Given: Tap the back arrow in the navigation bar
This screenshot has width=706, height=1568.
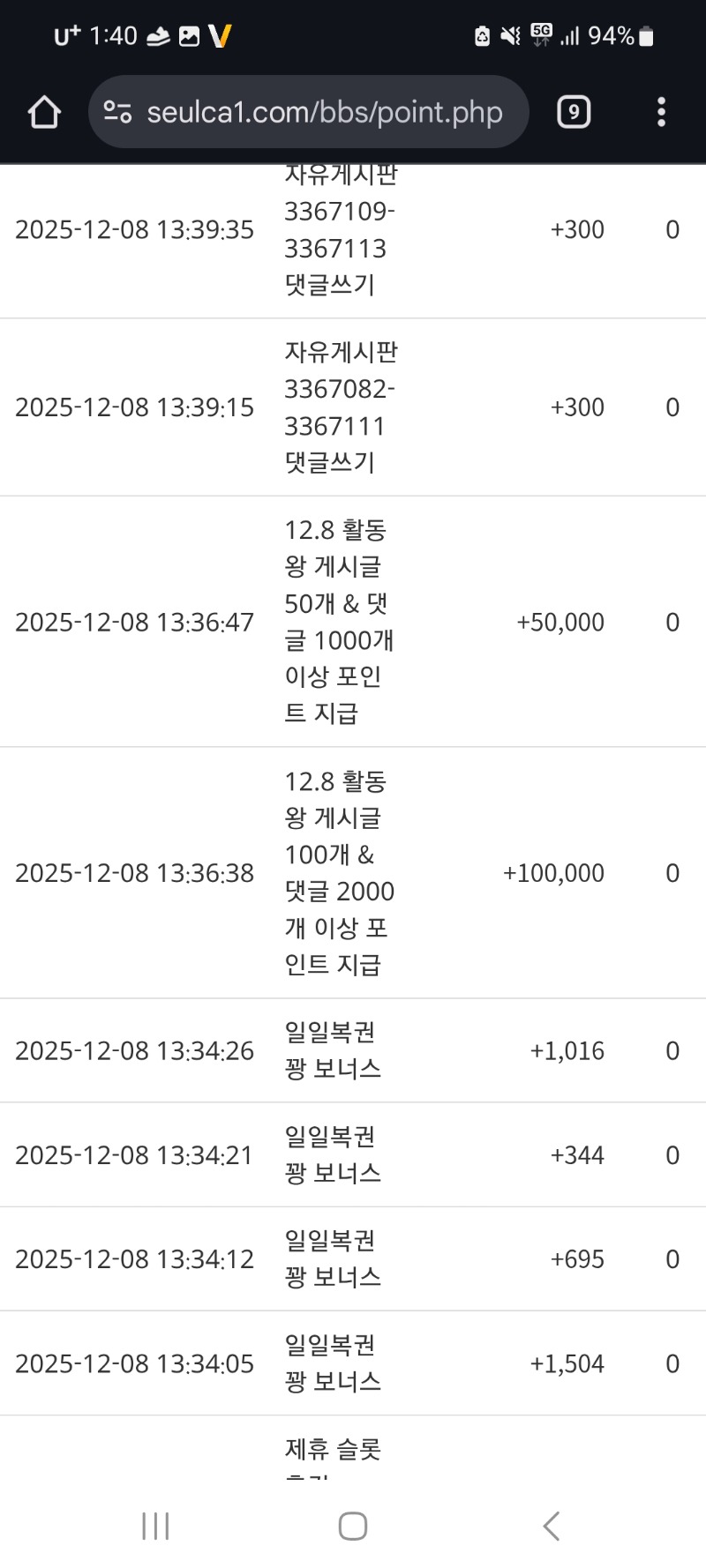Looking at the screenshot, I should point(551,1525).
